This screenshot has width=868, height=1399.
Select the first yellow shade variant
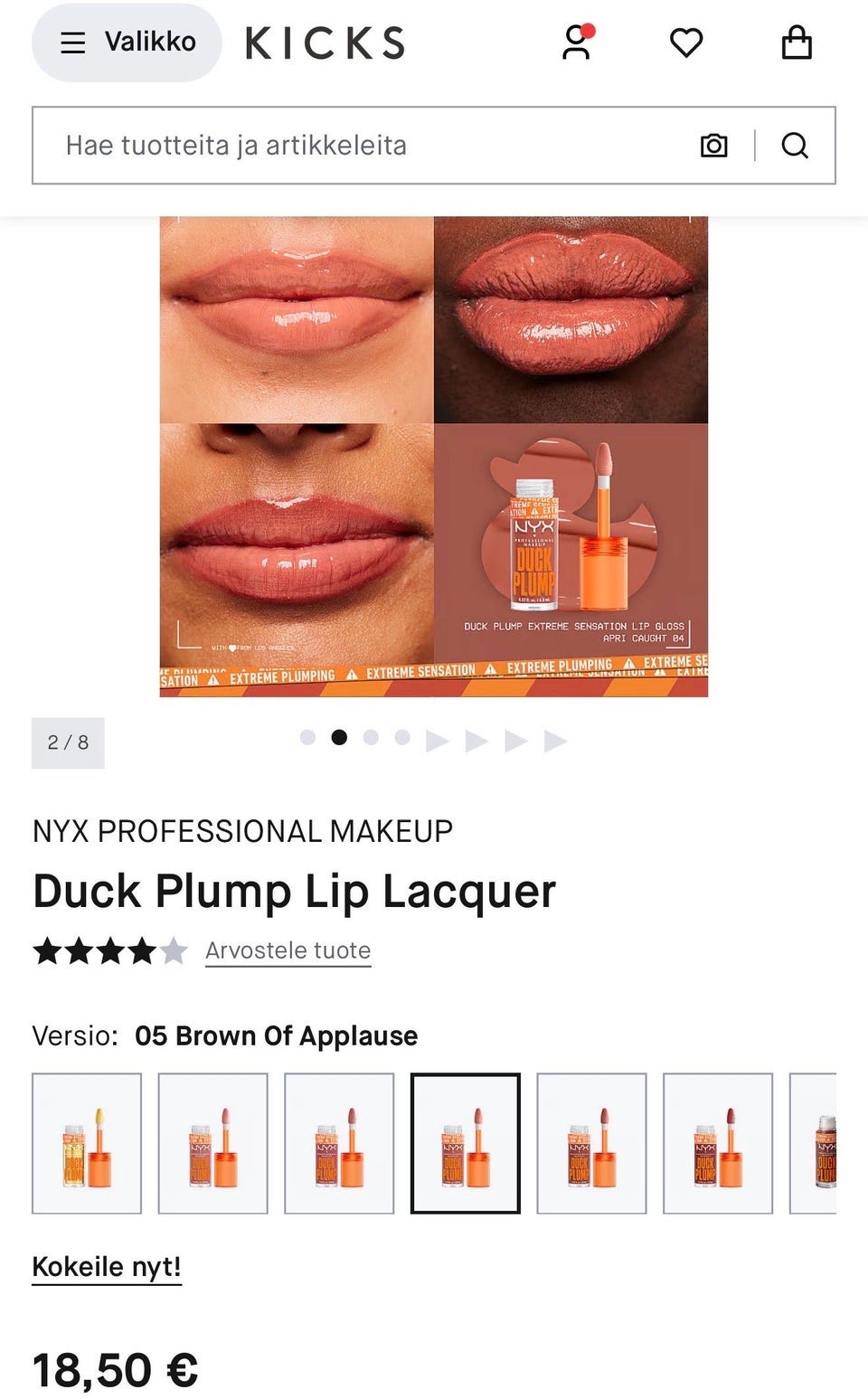87,1143
